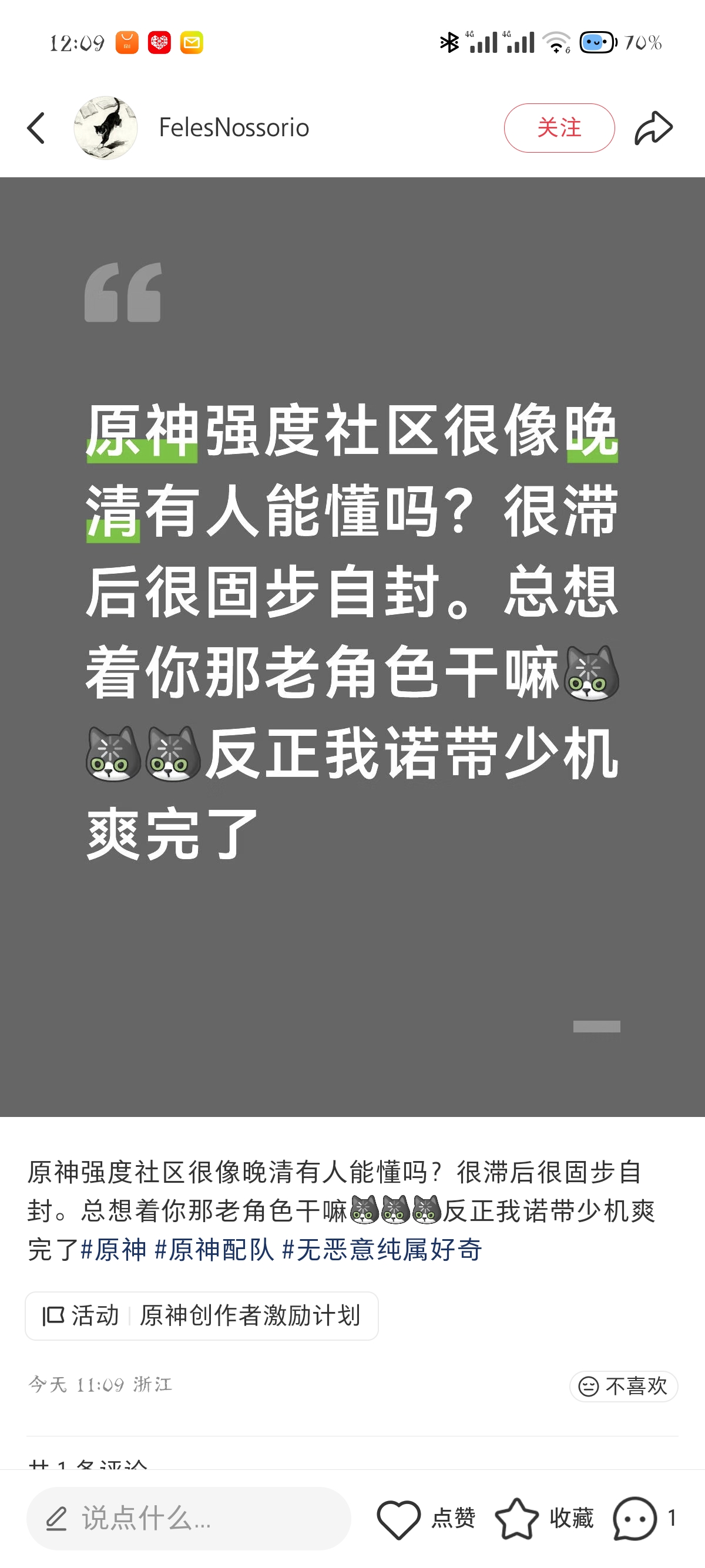Save the post with the 收藏 star
Screen dimensions: 705x1568
(517, 1518)
